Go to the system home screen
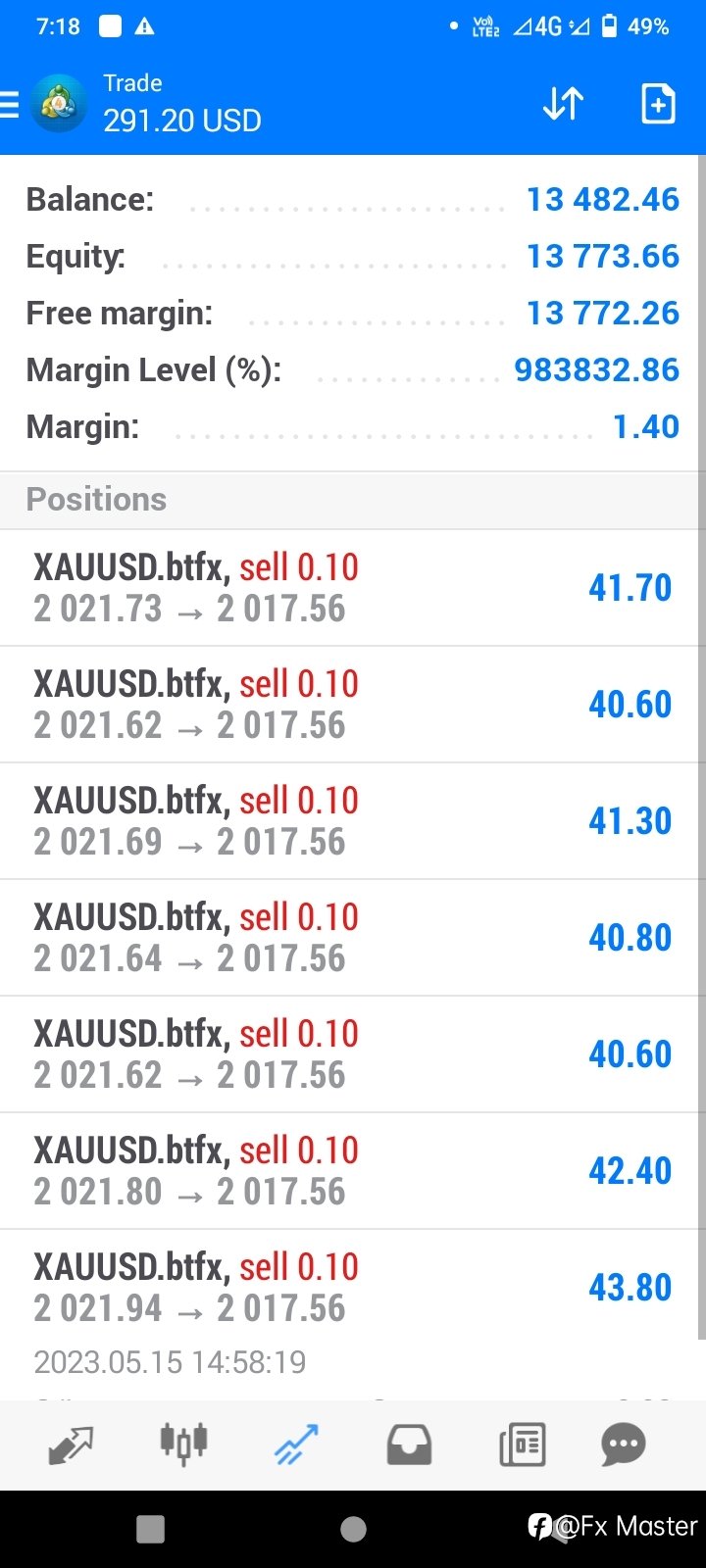This screenshot has height=1568, width=706. (x=353, y=1529)
